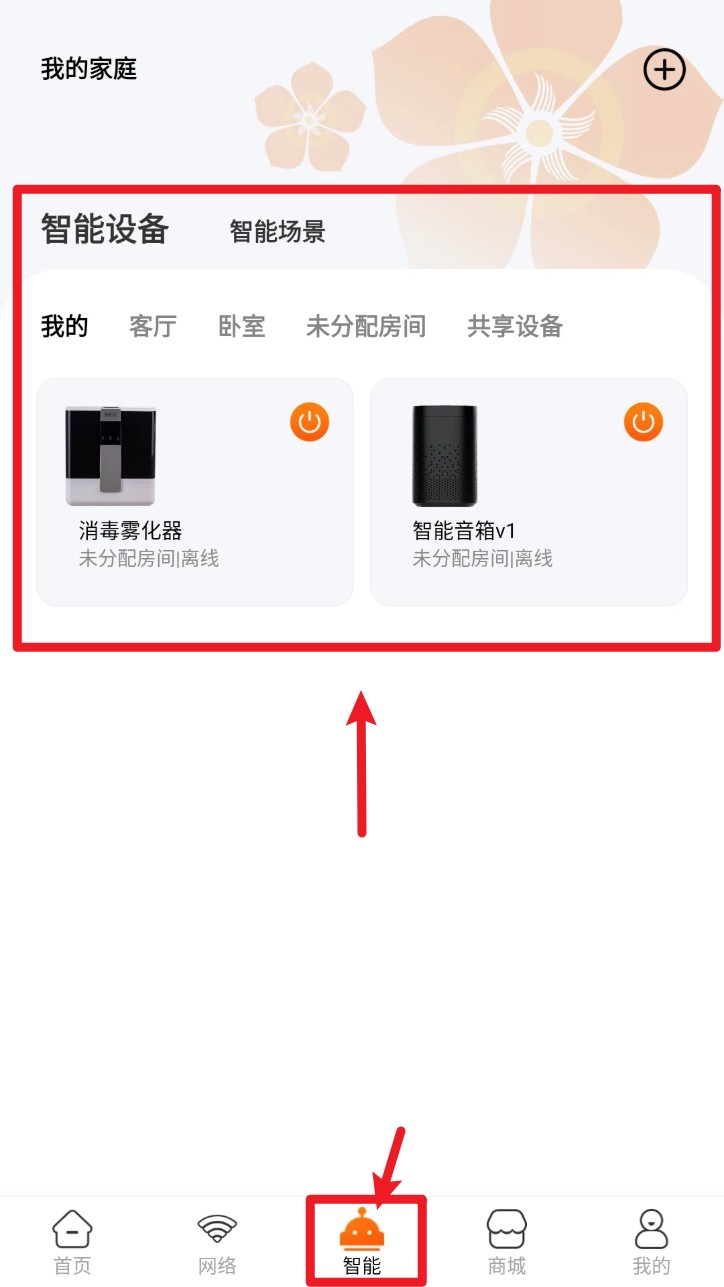724x1287 pixels.
Task: Switch to the 智能场景 tab
Action: 277,232
